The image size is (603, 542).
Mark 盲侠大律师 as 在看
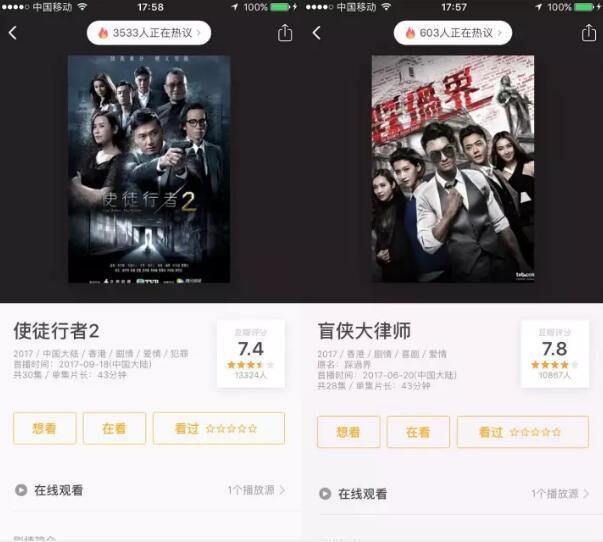(x=418, y=432)
